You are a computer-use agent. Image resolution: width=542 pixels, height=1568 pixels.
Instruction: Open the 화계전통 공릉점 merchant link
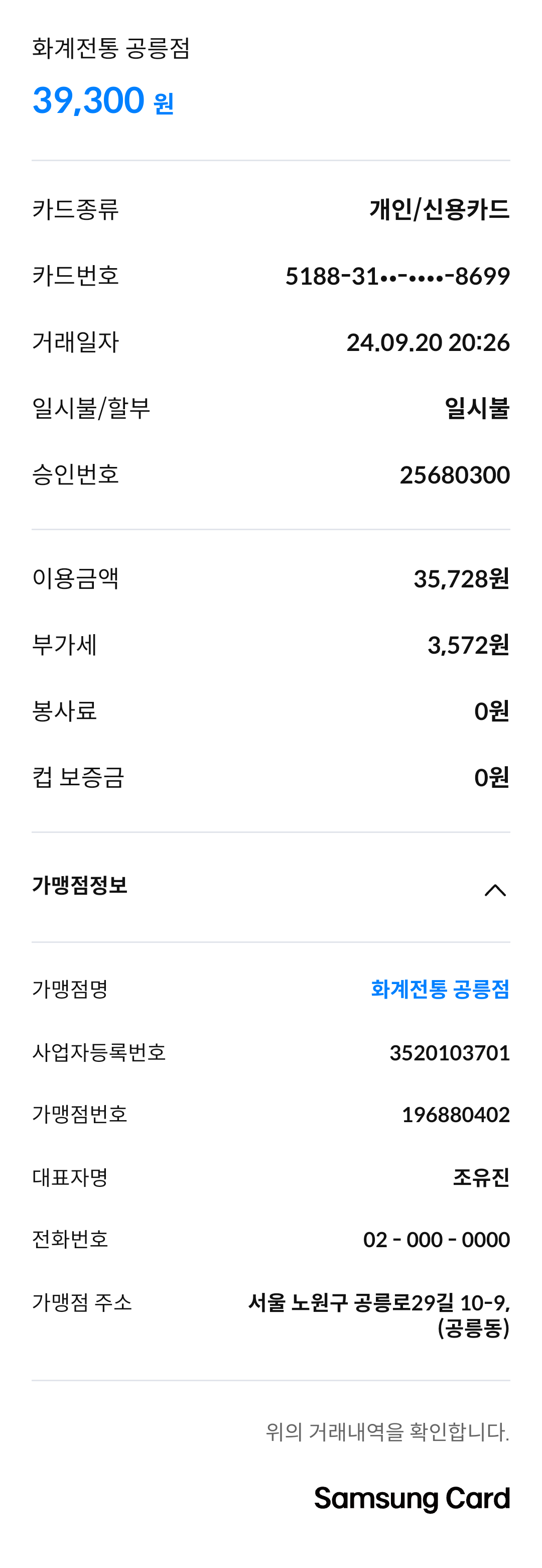coord(440,989)
